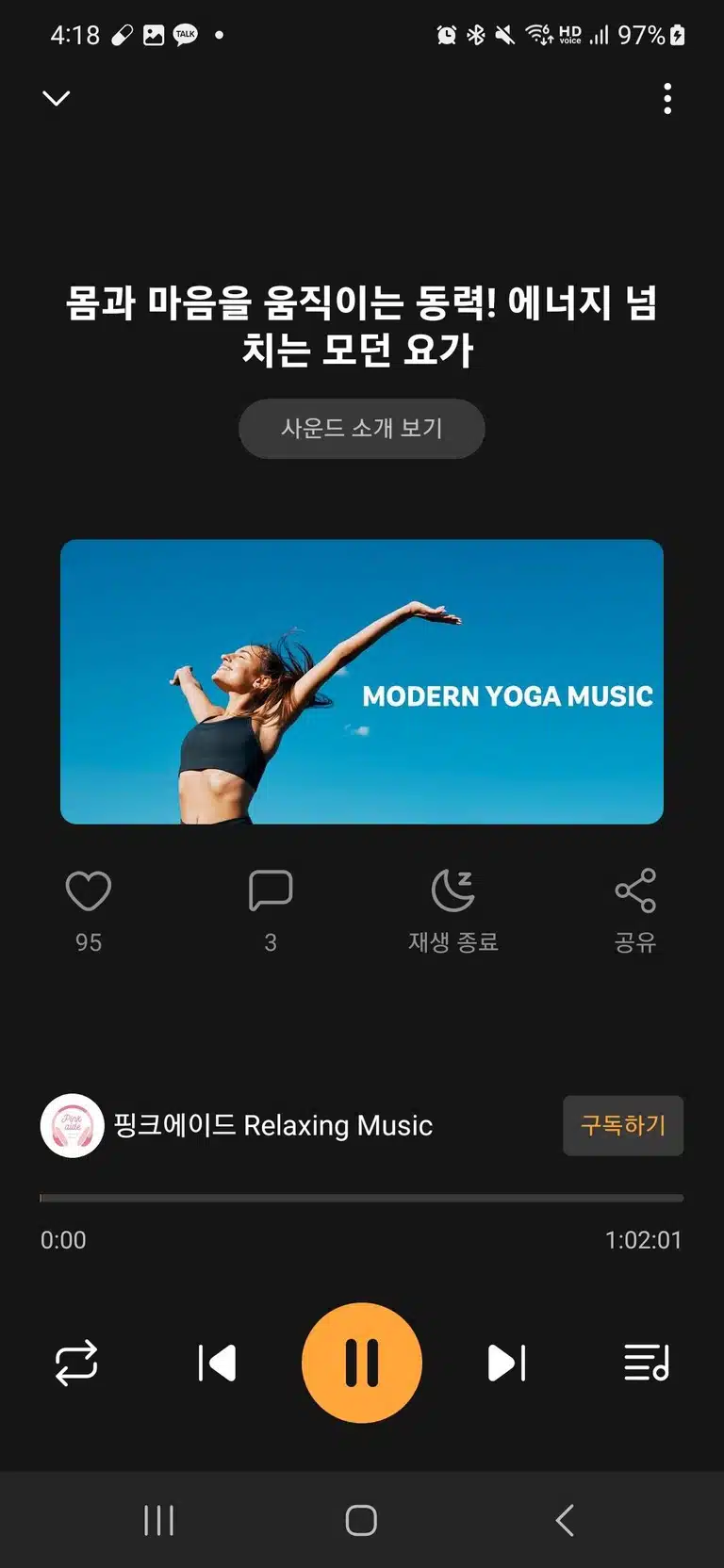Subscribe with the 구독하기 button
This screenshot has width=724, height=1568.
623,1125
